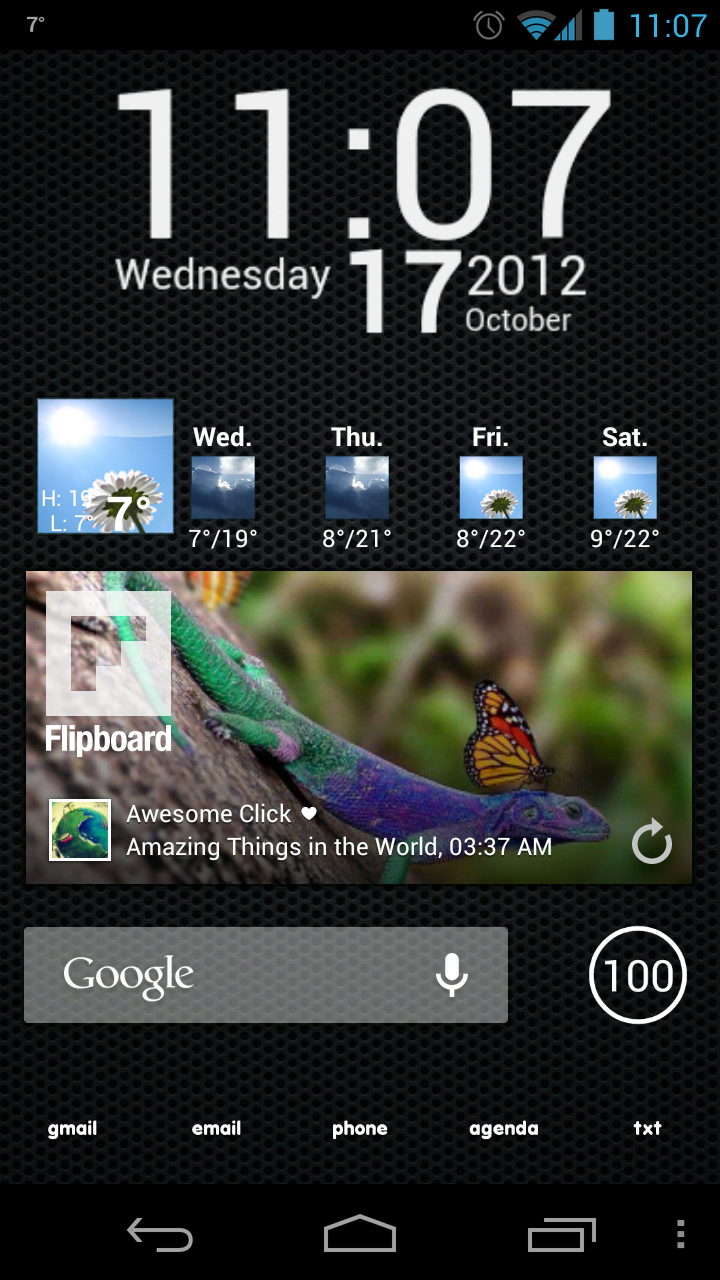Open the current weather widget showing 7°
Image resolution: width=720 pixels, height=1280 pixels.
[105, 466]
